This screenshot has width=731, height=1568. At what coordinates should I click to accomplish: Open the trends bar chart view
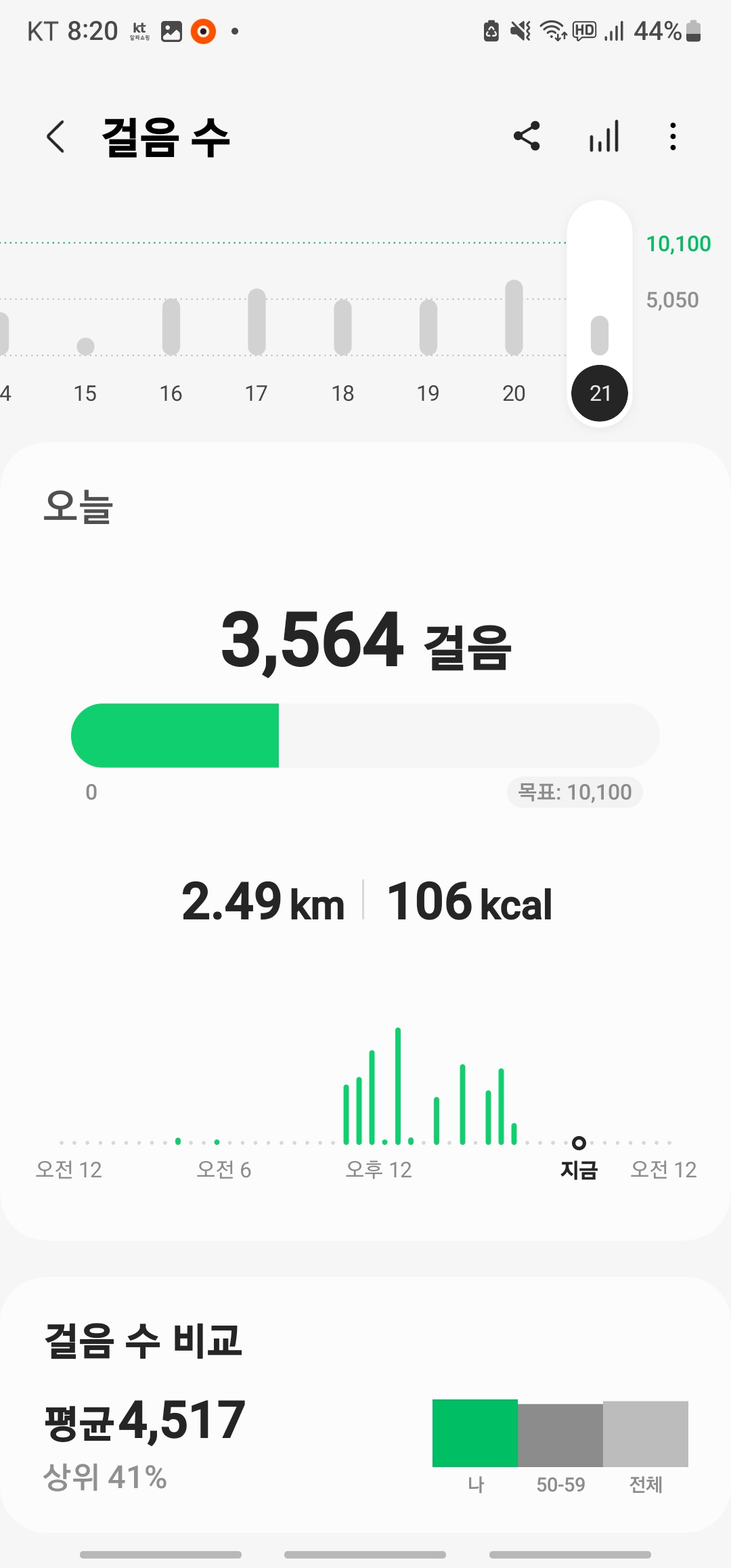point(604,137)
